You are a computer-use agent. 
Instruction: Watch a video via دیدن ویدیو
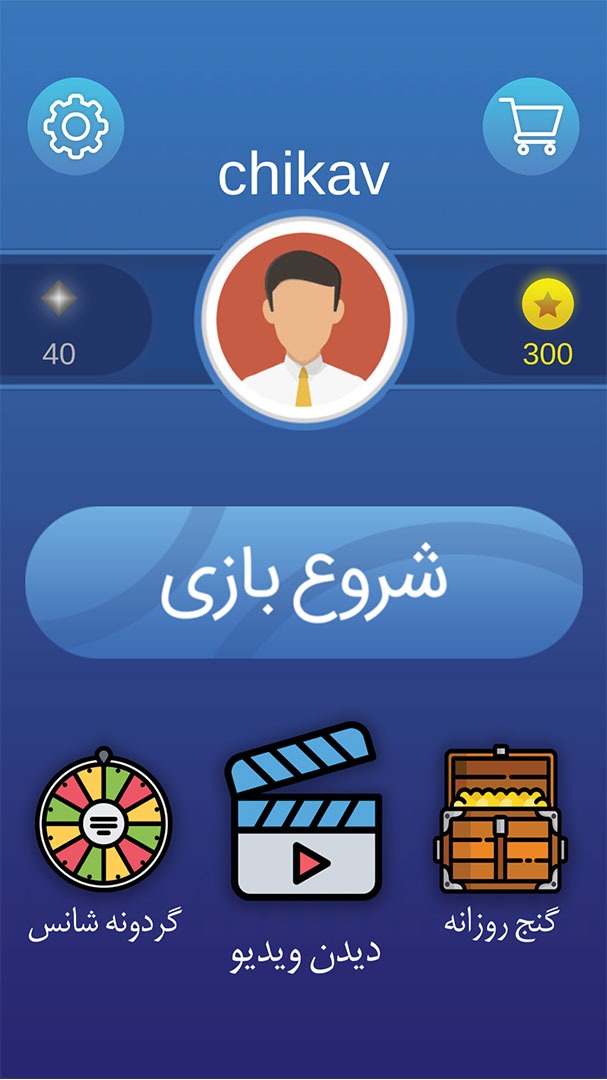coord(303,811)
